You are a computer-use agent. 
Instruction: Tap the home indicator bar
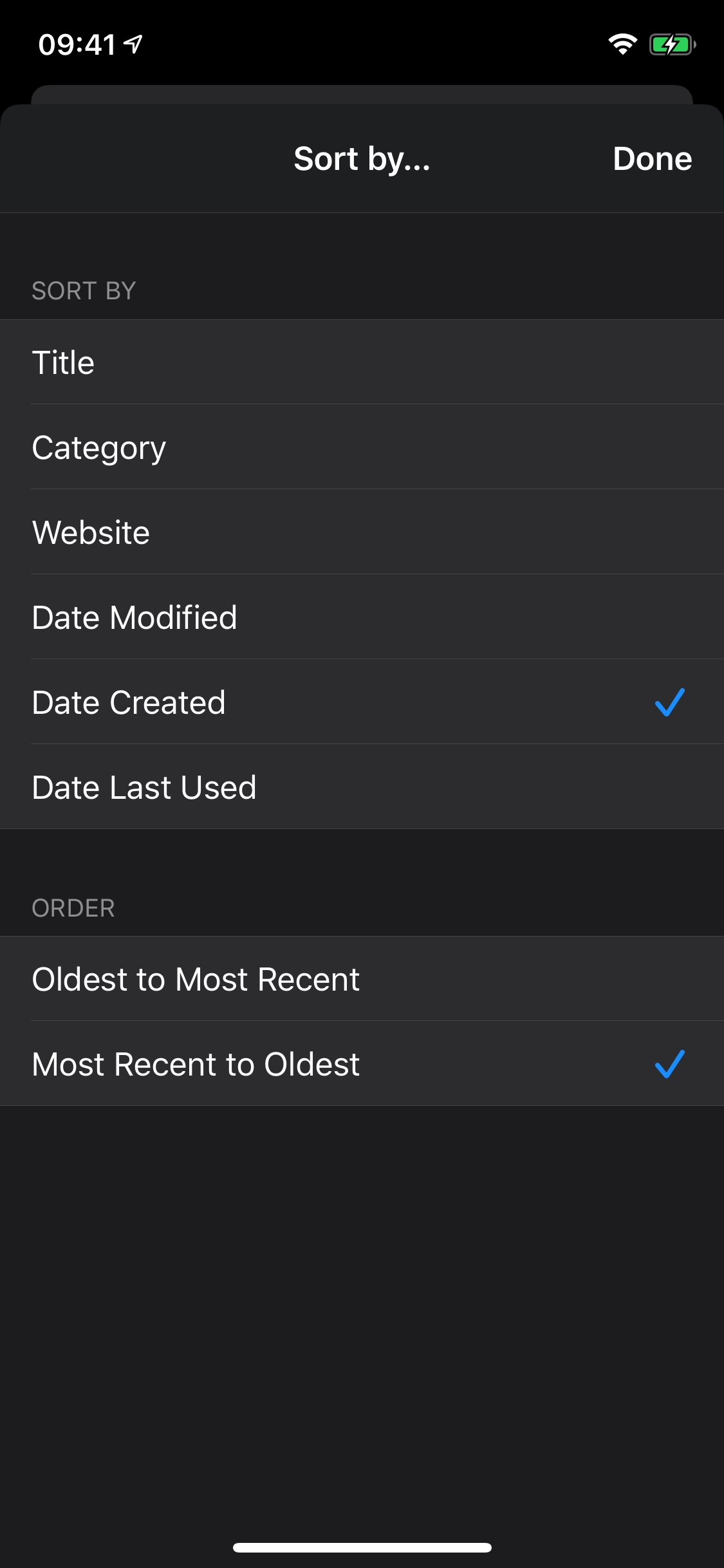pyautogui.click(x=362, y=1547)
